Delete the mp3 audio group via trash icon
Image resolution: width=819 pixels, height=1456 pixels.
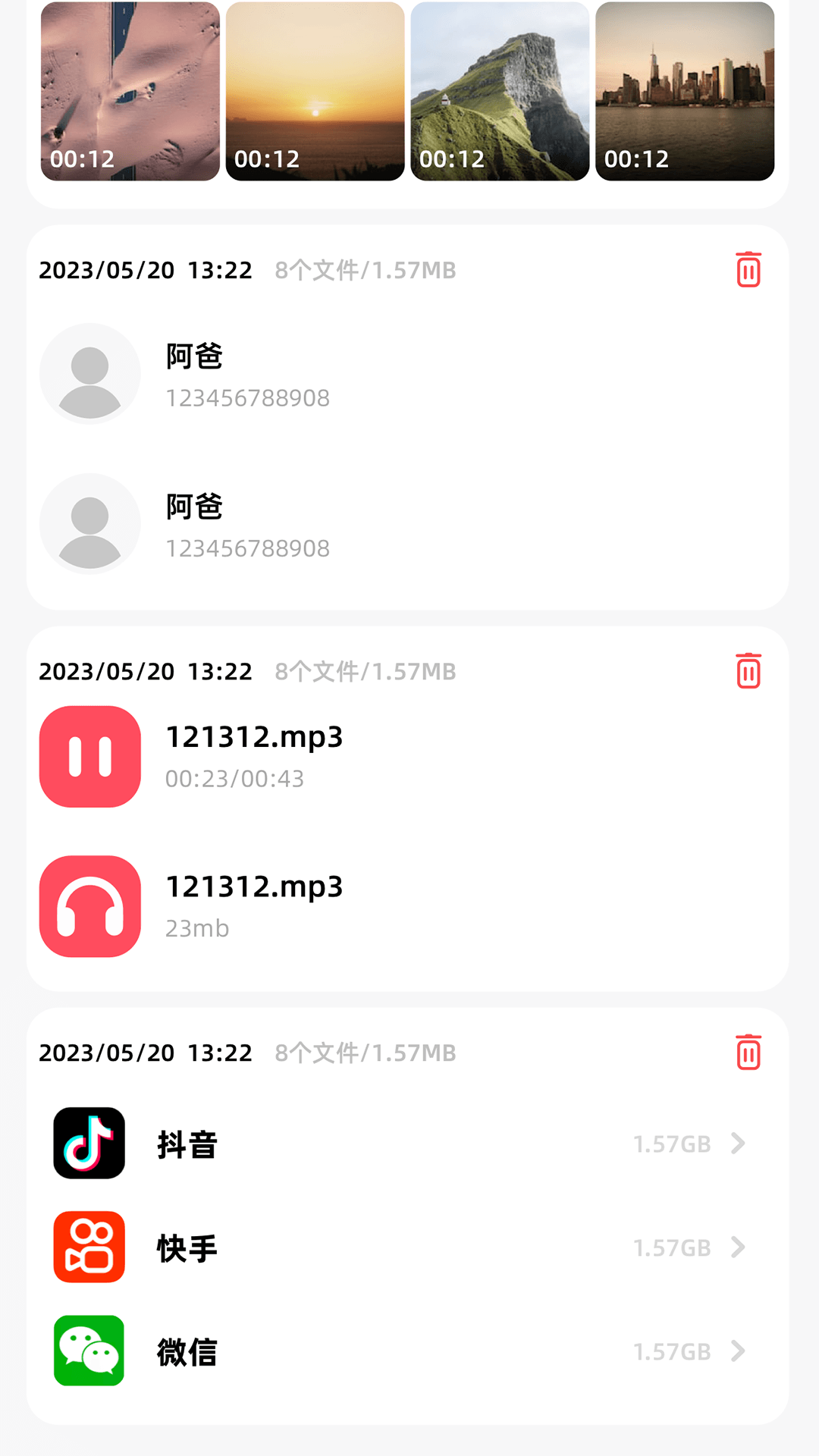coord(748,670)
